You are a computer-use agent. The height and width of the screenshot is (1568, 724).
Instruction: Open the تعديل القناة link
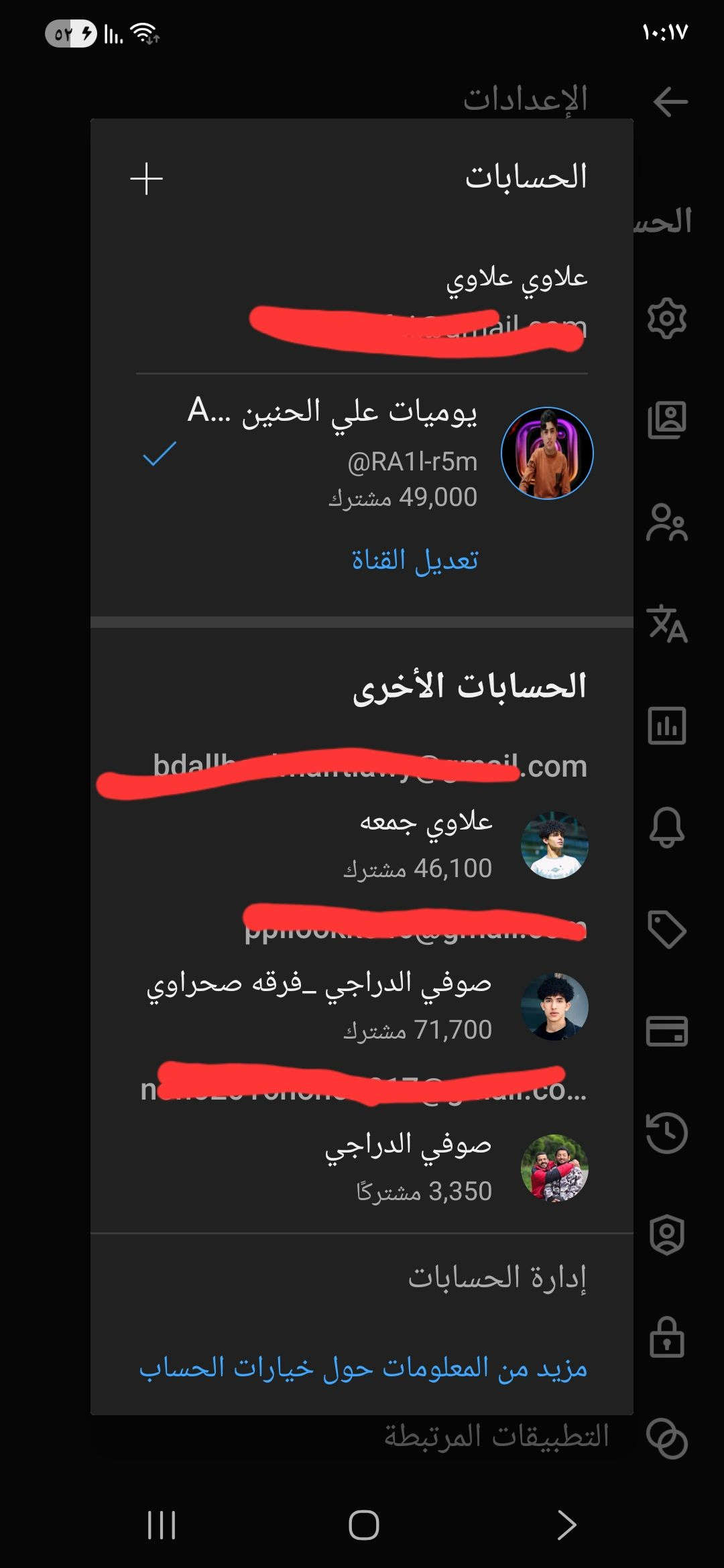click(414, 560)
